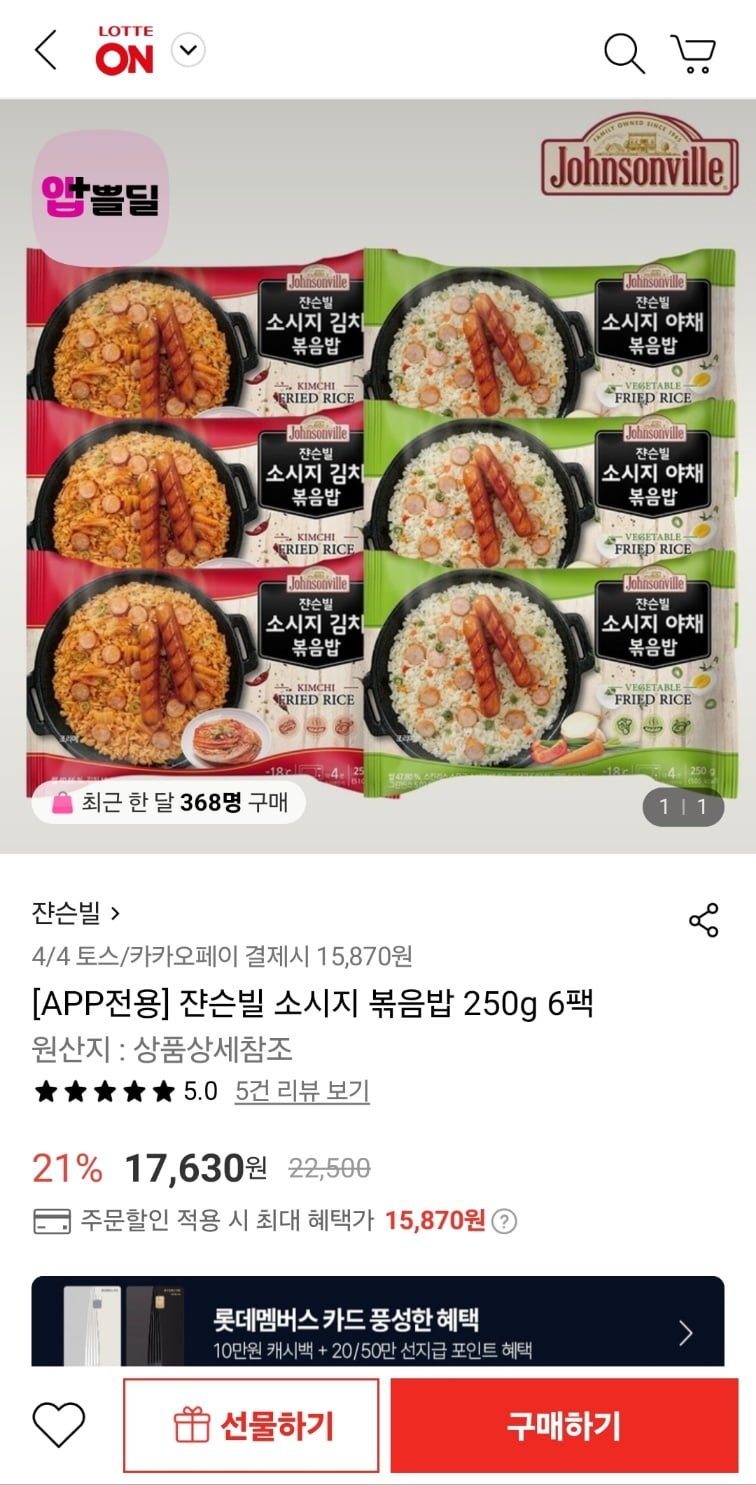Open the search magnifier

(624, 52)
